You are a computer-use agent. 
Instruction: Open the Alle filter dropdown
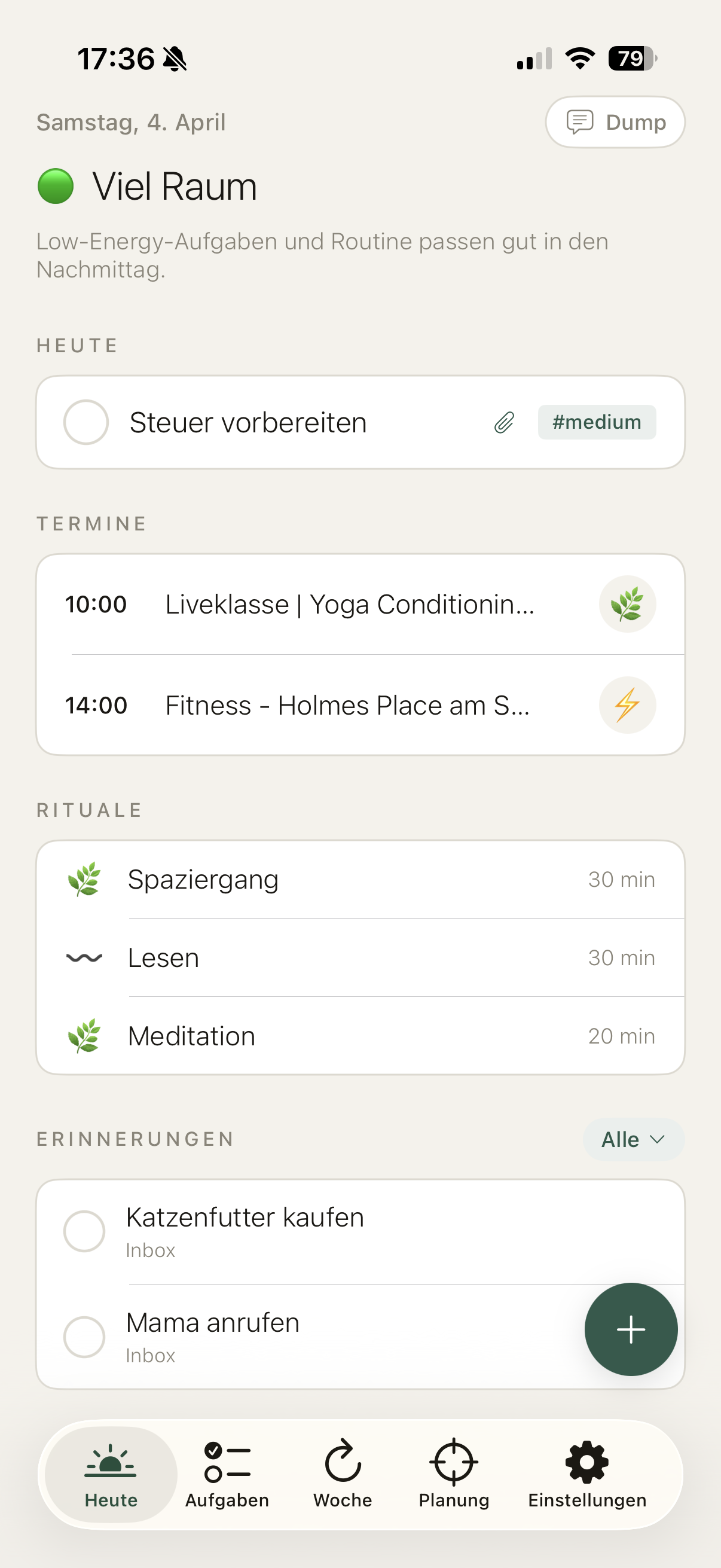click(633, 1139)
